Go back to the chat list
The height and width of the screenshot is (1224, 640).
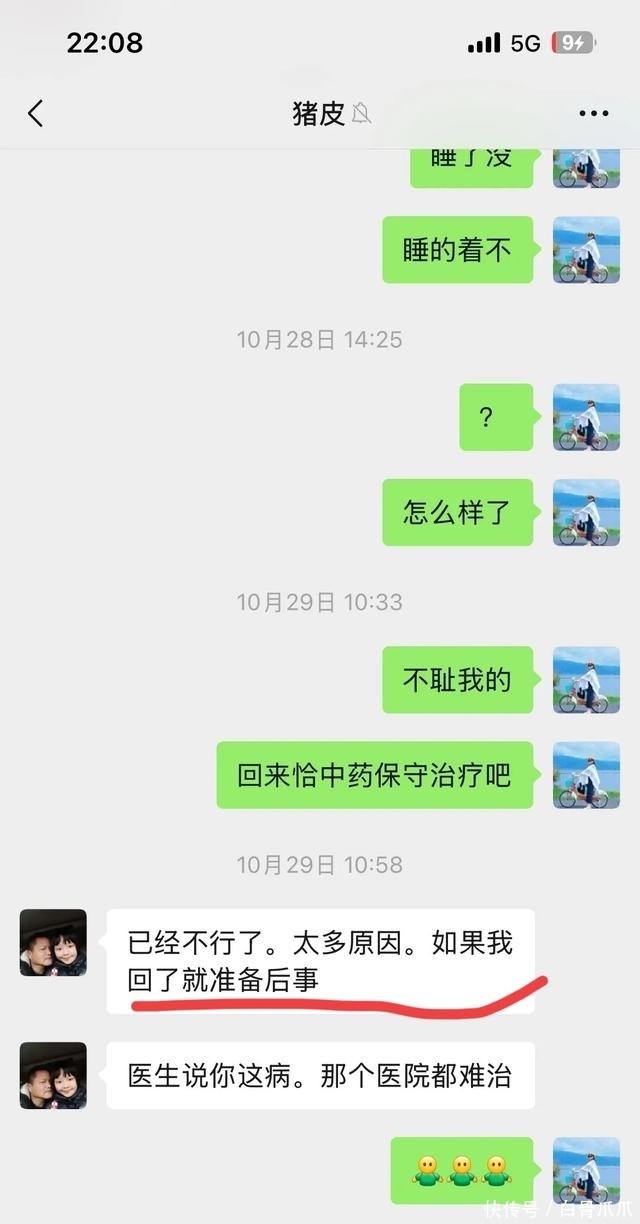36,113
